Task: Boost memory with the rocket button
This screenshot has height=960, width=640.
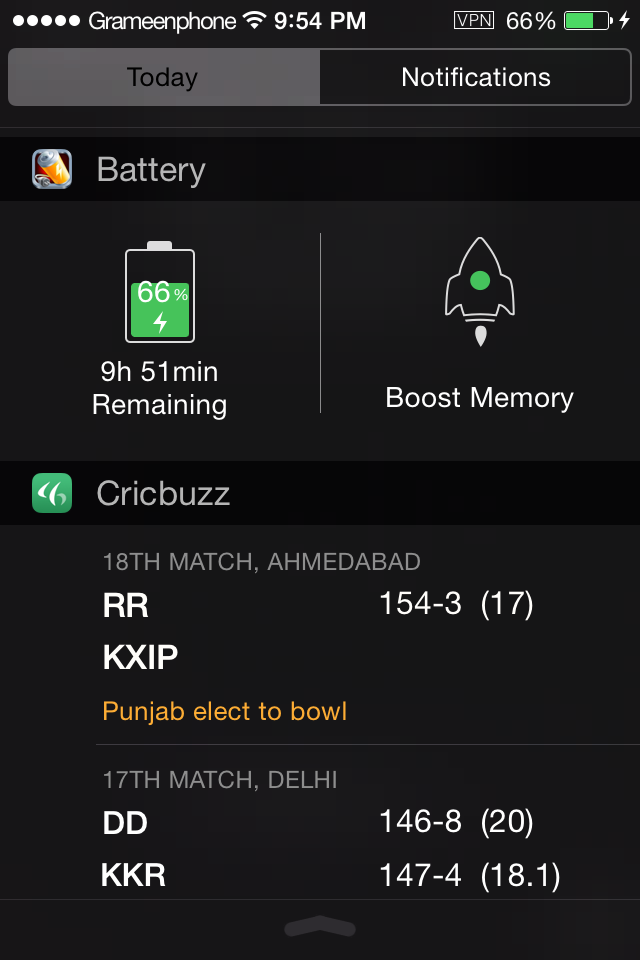Action: point(479,322)
